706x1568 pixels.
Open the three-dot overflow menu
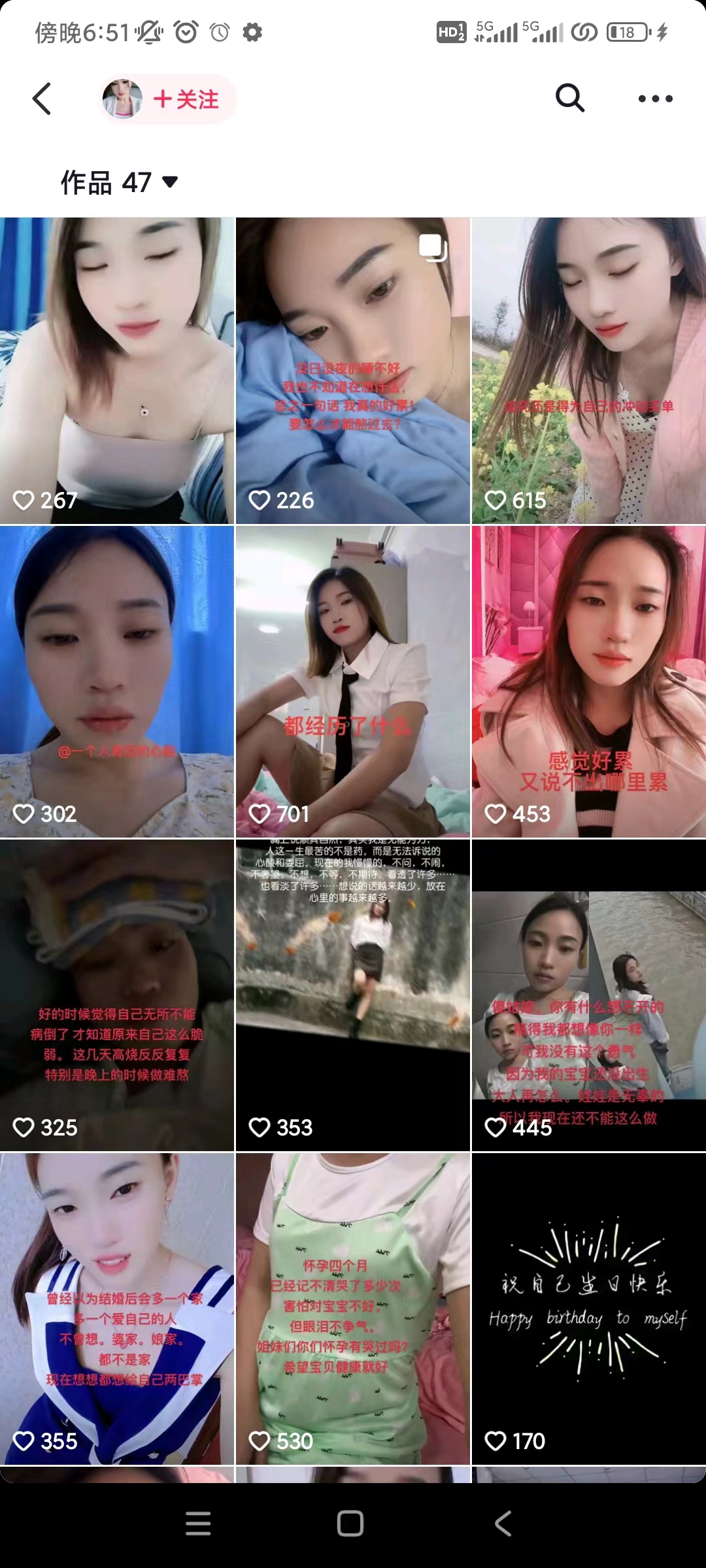tap(655, 99)
